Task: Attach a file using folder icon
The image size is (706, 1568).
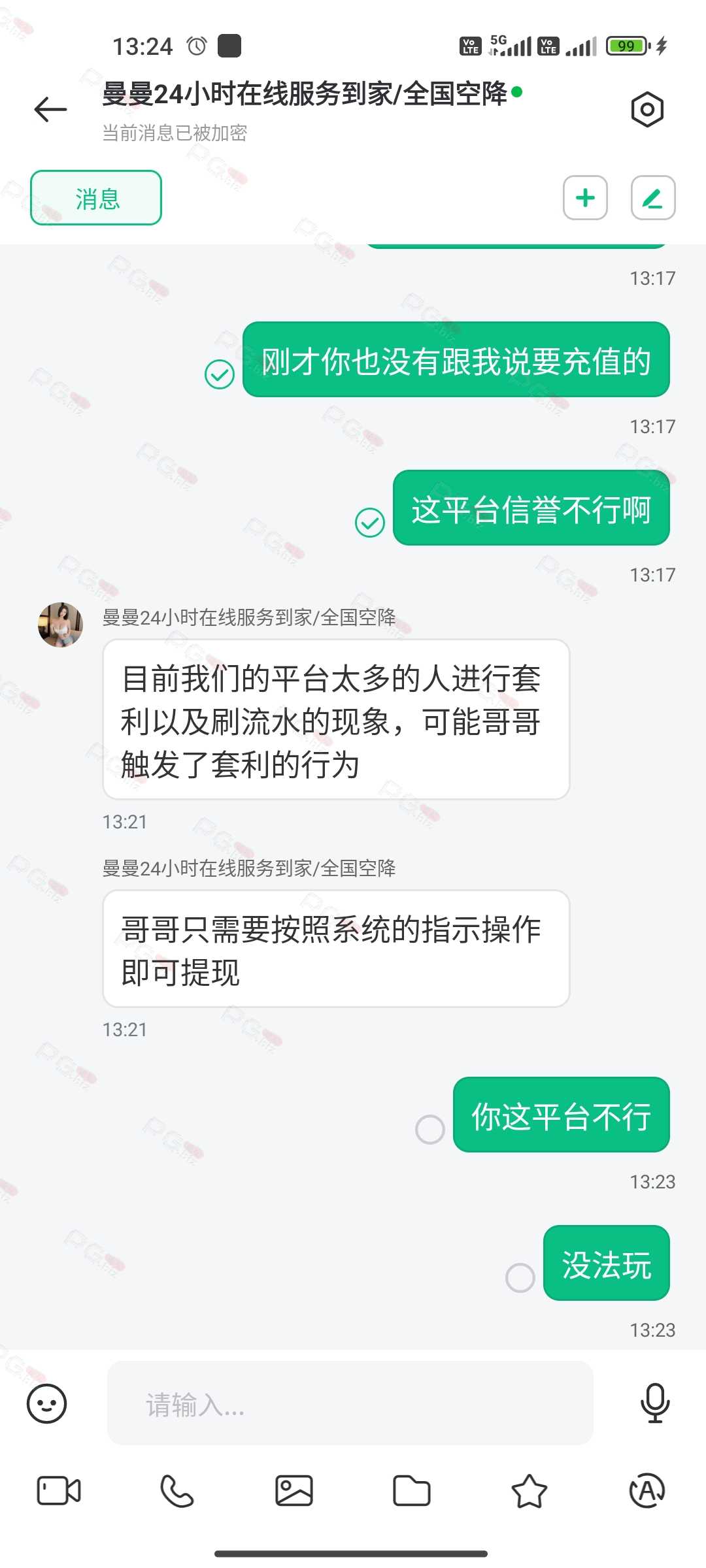Action: [412, 1491]
